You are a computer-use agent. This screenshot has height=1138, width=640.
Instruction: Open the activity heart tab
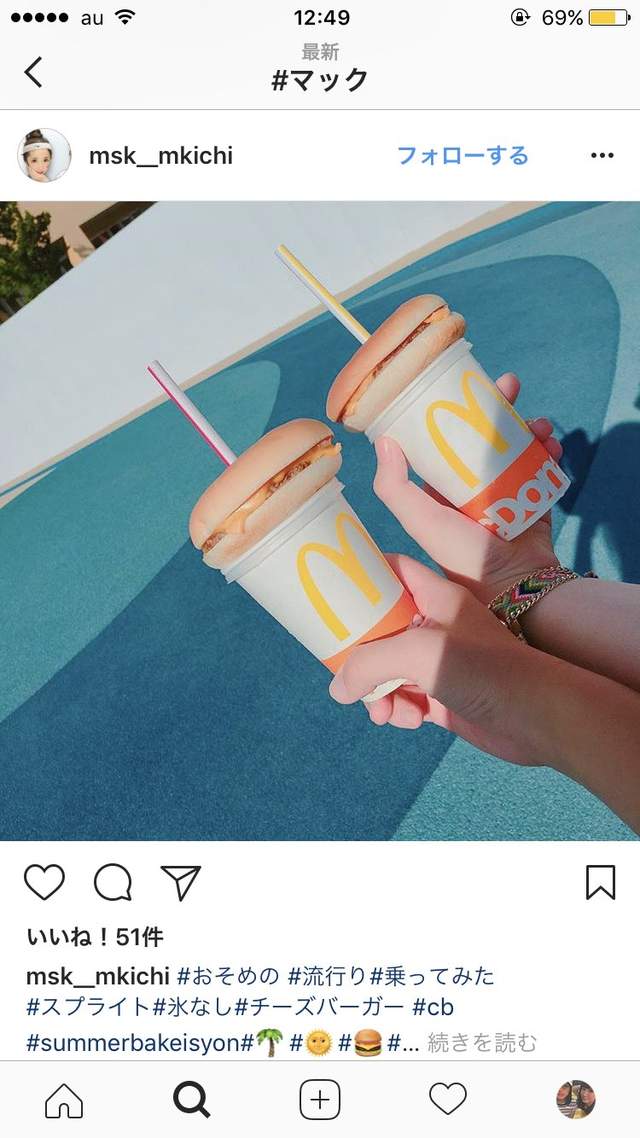coord(448,1100)
